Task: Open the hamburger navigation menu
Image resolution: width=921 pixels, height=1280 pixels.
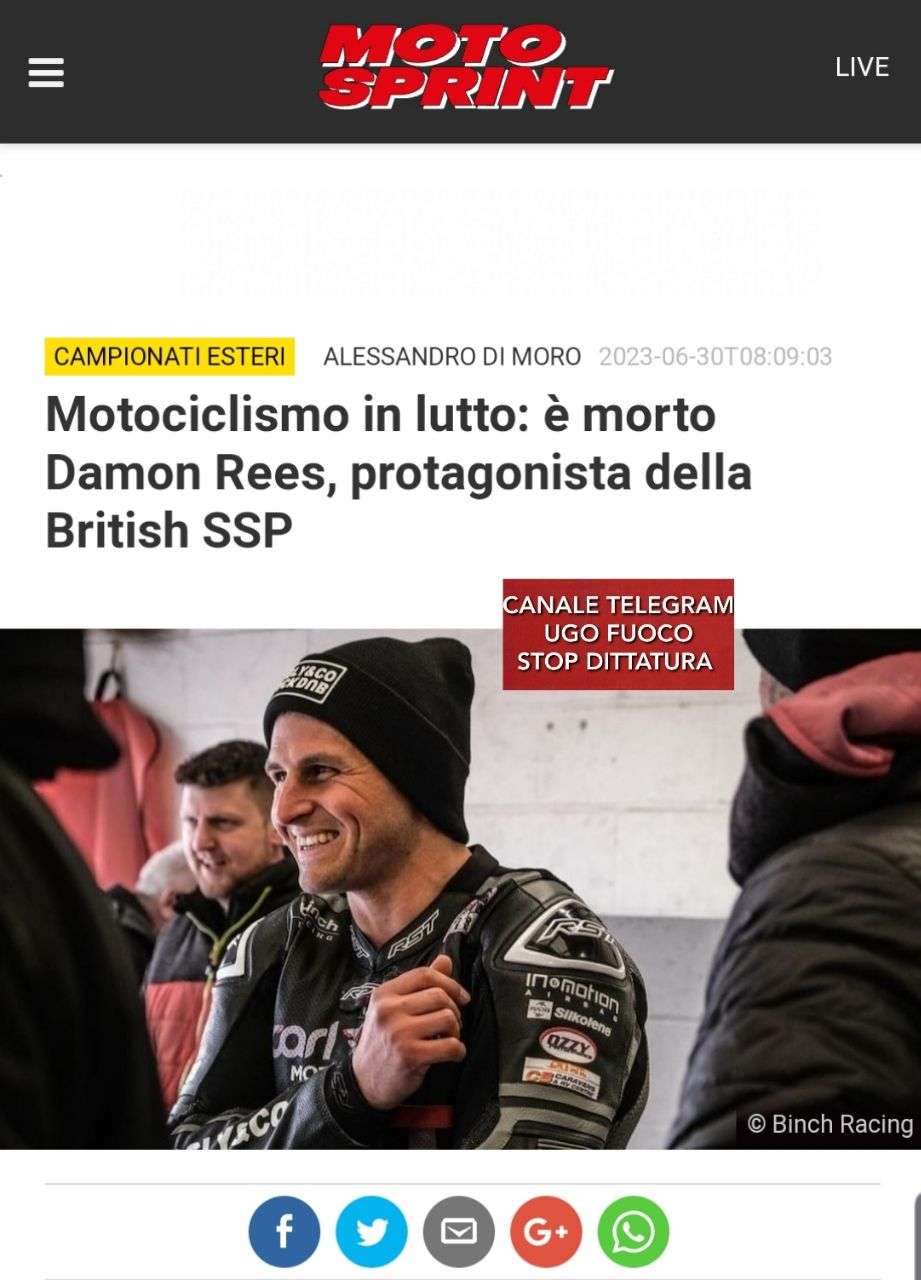Action: click(46, 72)
